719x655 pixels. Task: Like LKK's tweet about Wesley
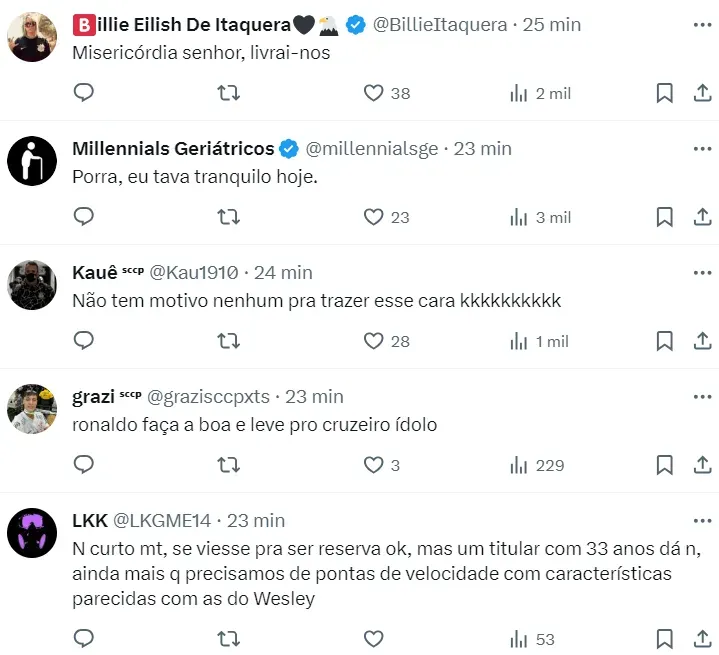tap(373, 639)
